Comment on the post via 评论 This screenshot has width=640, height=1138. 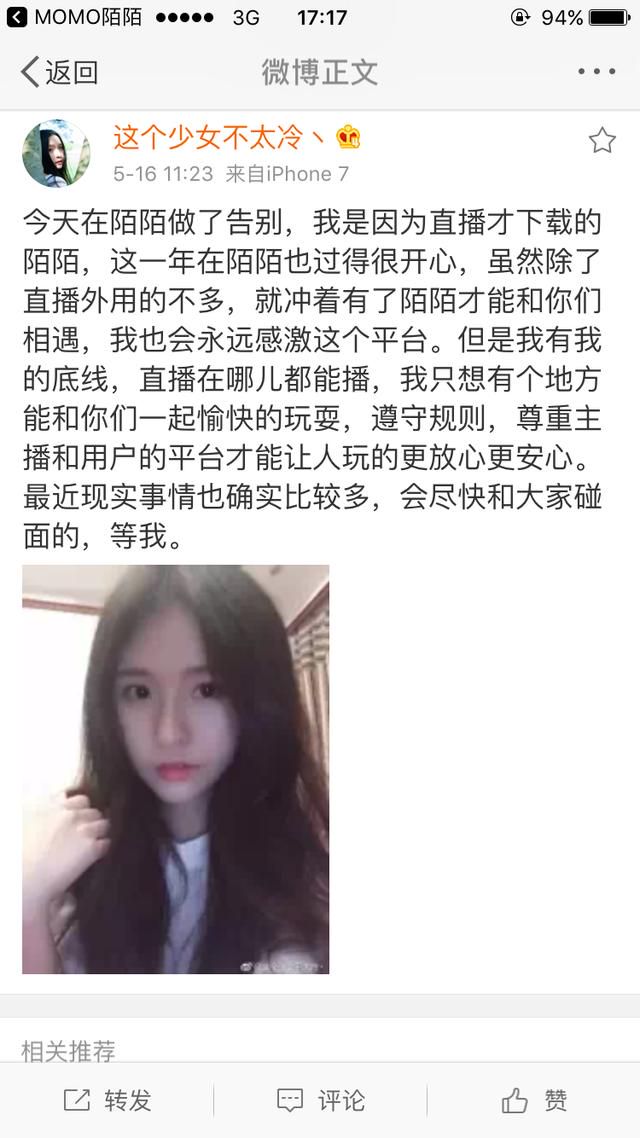(x=321, y=1100)
